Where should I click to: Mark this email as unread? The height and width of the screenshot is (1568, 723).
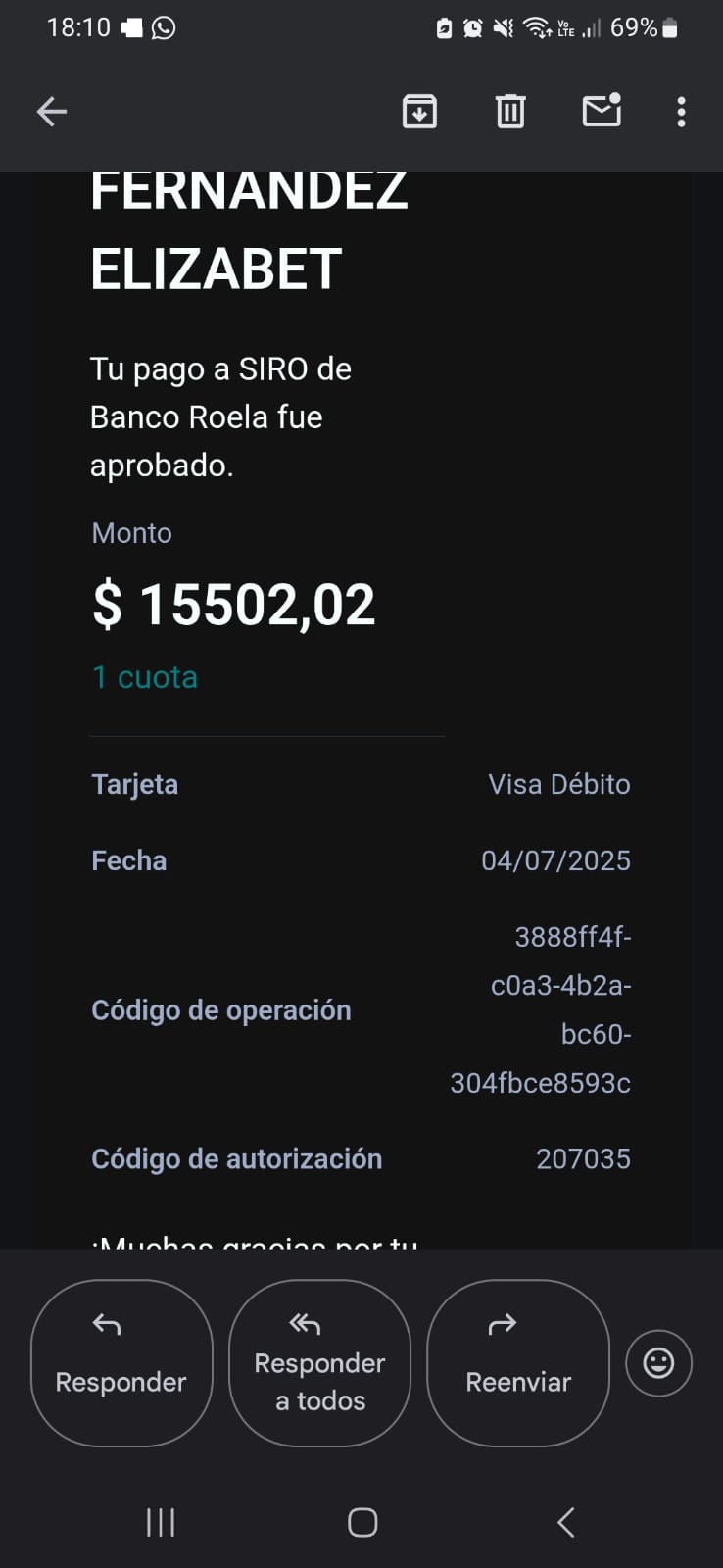point(602,111)
